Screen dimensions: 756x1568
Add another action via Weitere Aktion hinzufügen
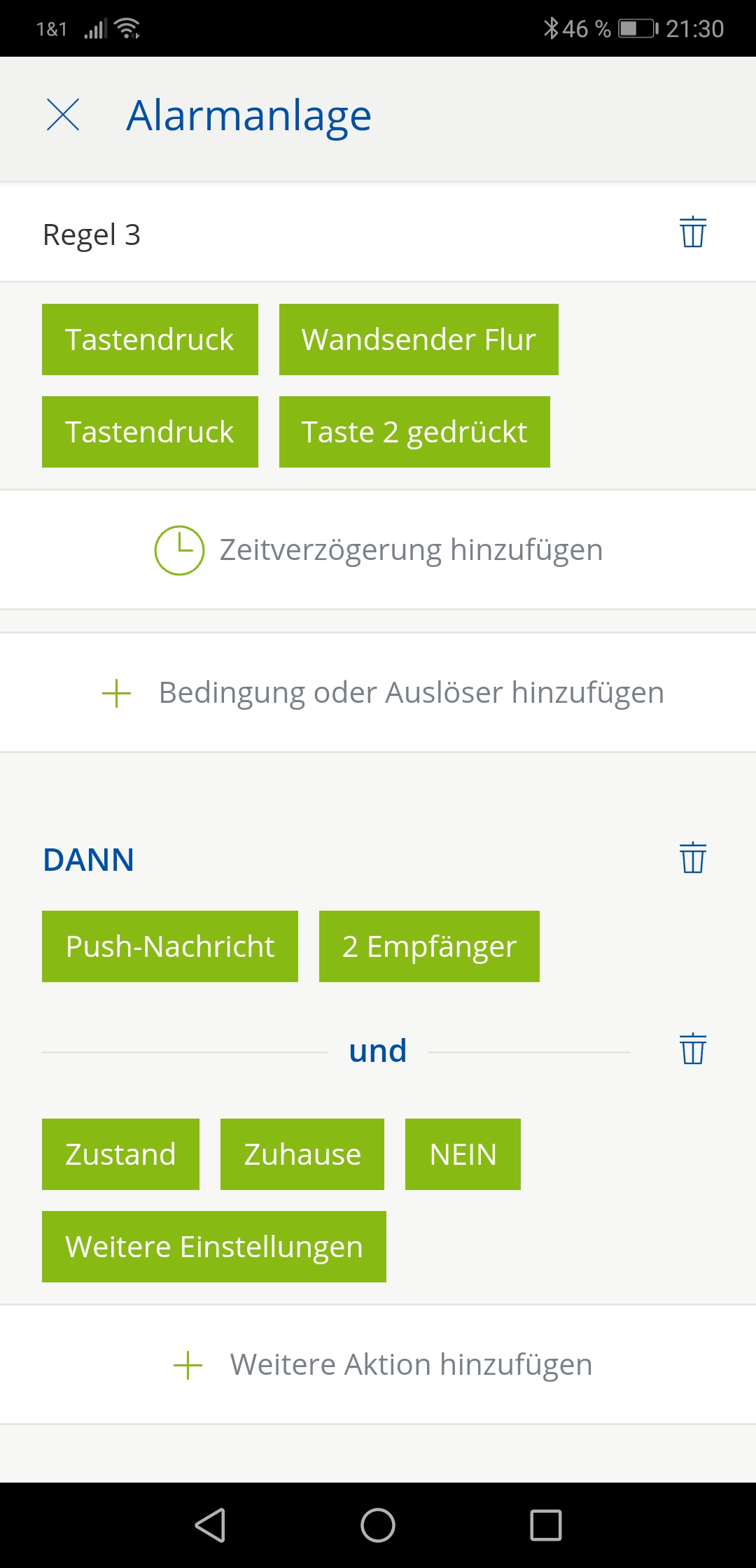pos(382,1365)
